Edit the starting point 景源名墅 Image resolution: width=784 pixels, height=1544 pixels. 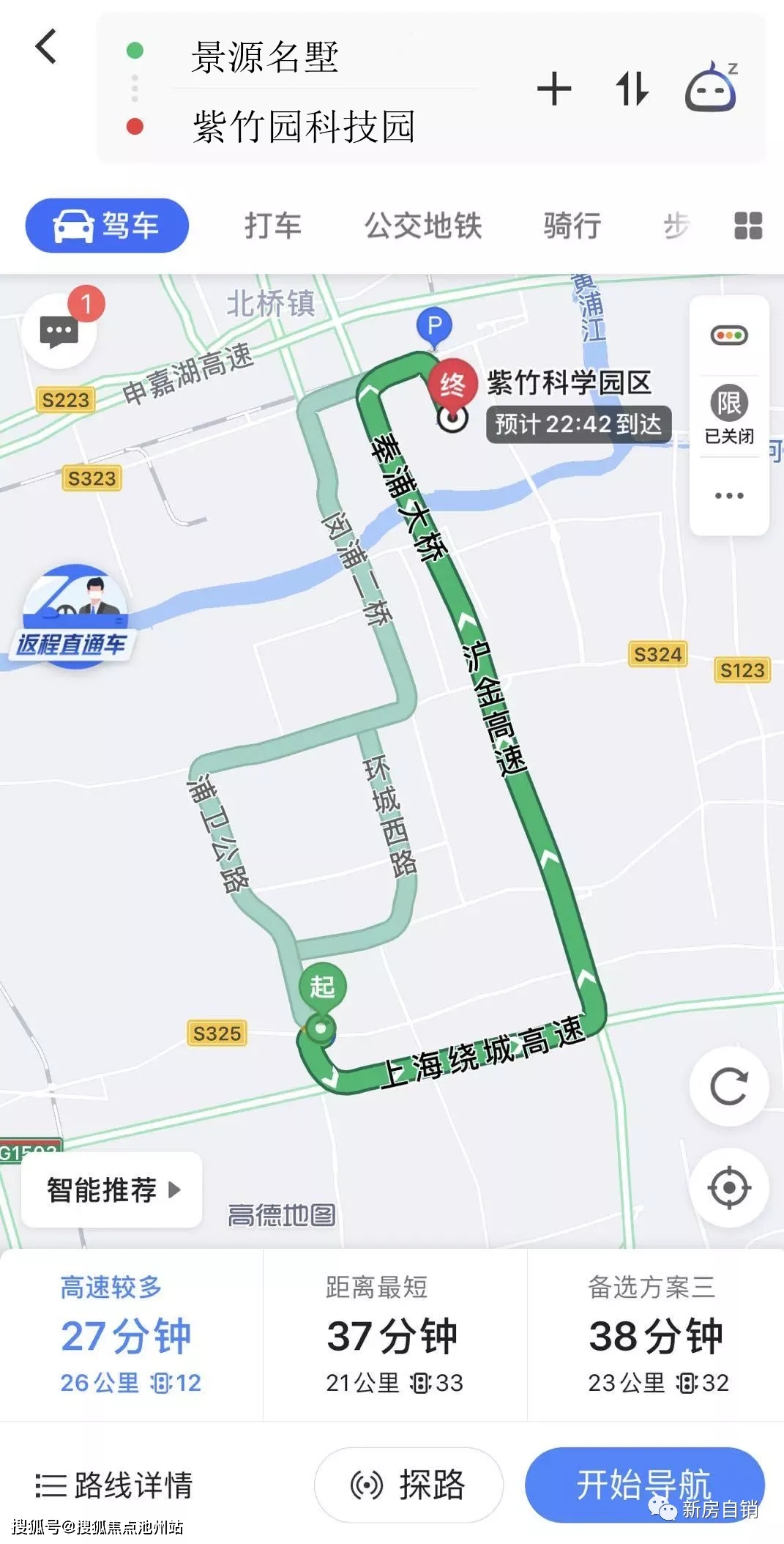265,57
